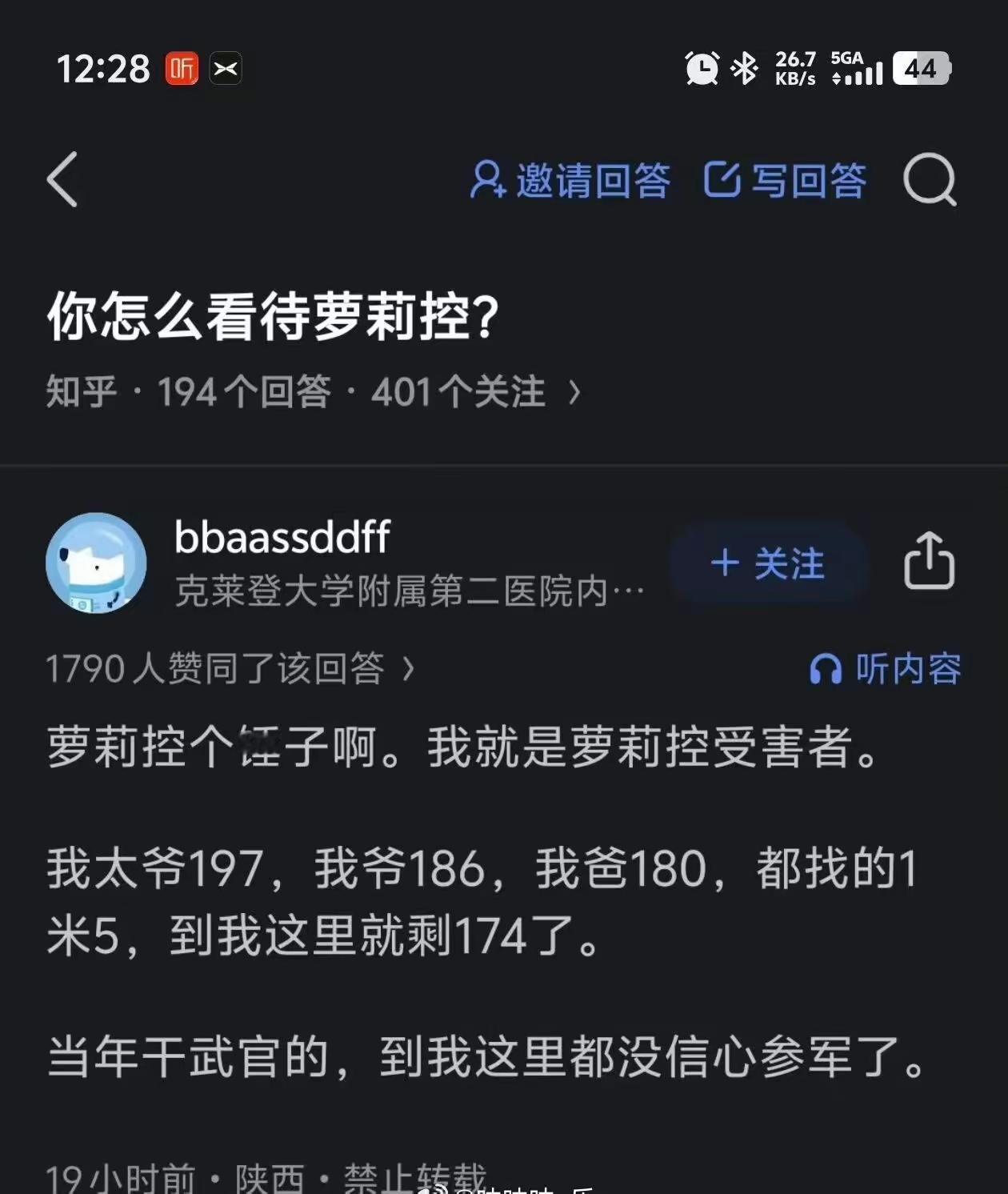The height and width of the screenshot is (1194, 1008).
Task: Open bbaassddff's profile avatar
Action: [x=98, y=563]
